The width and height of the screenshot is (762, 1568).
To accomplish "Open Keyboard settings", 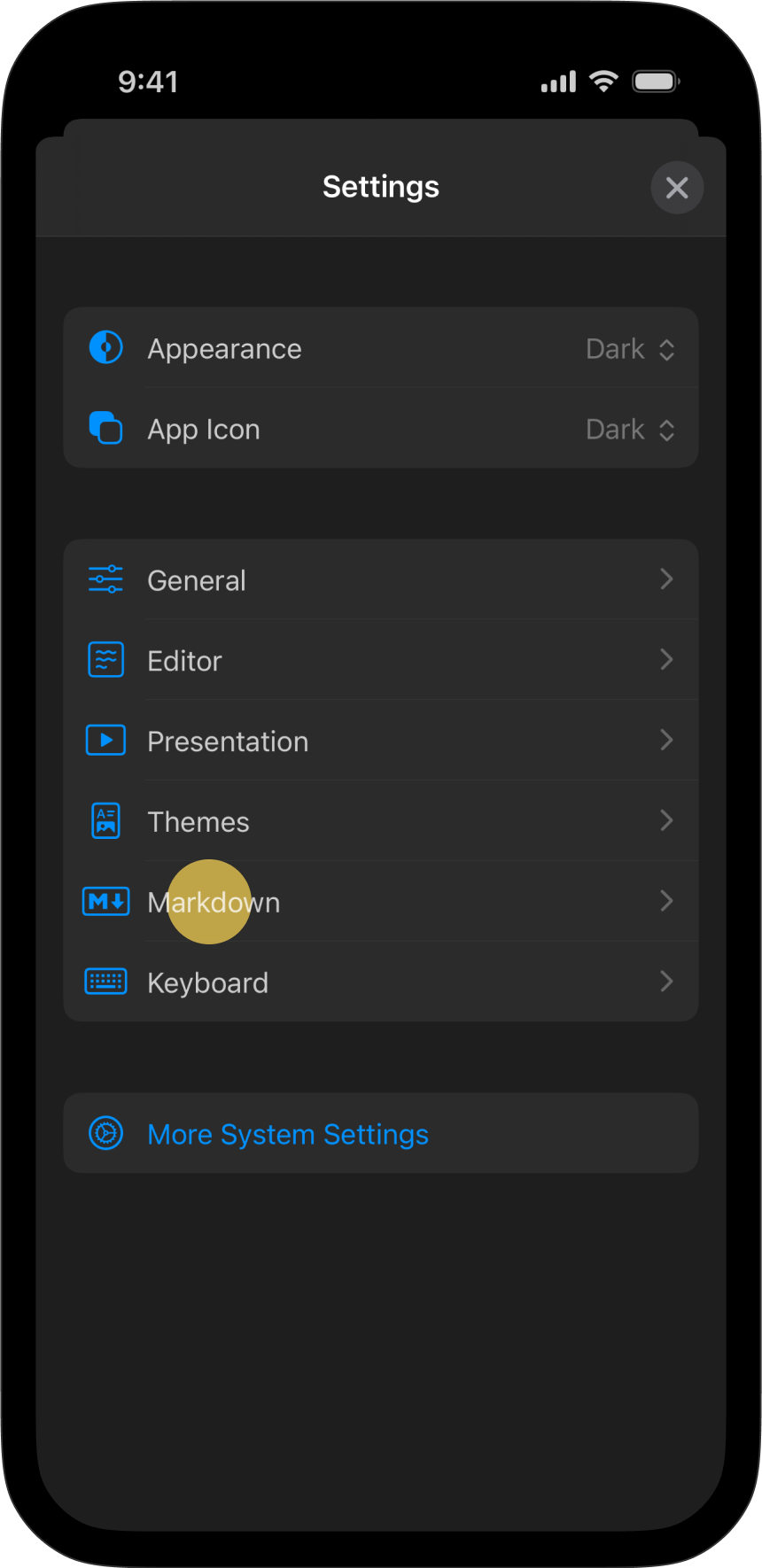I will [x=381, y=982].
